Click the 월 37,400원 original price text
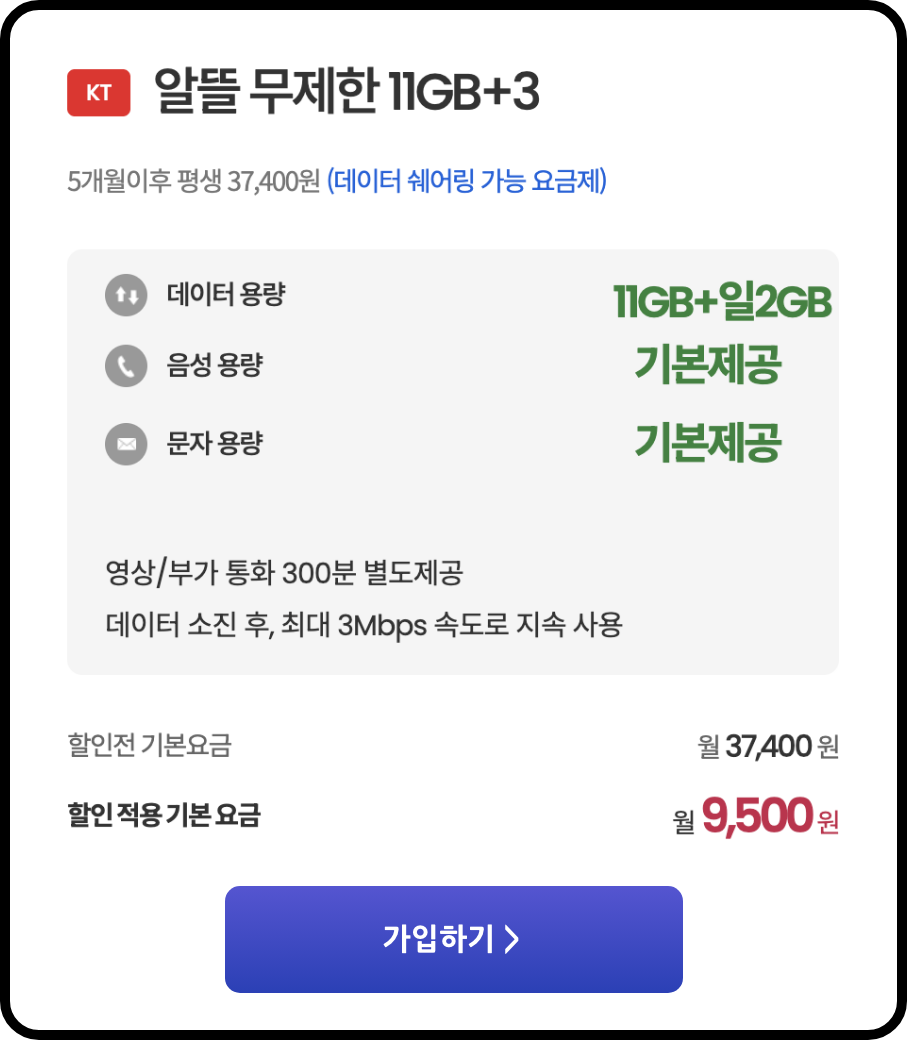Screen dimensions: 907x1040 [768, 745]
